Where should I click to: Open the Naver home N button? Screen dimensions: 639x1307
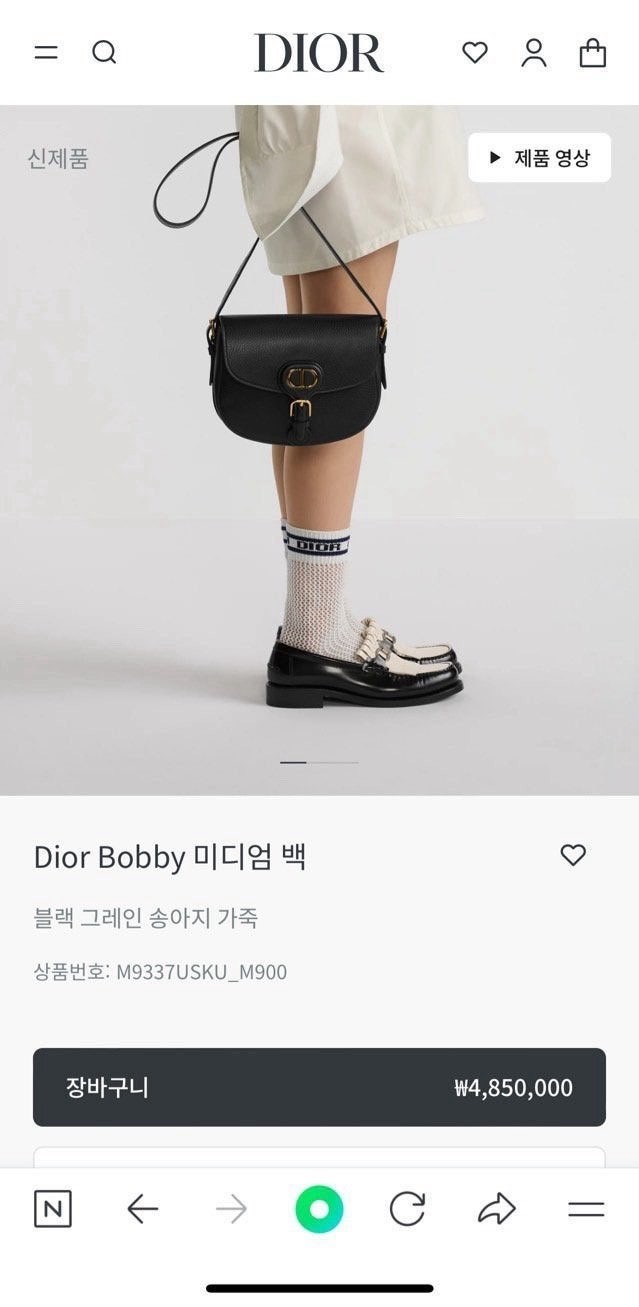pos(53,1210)
